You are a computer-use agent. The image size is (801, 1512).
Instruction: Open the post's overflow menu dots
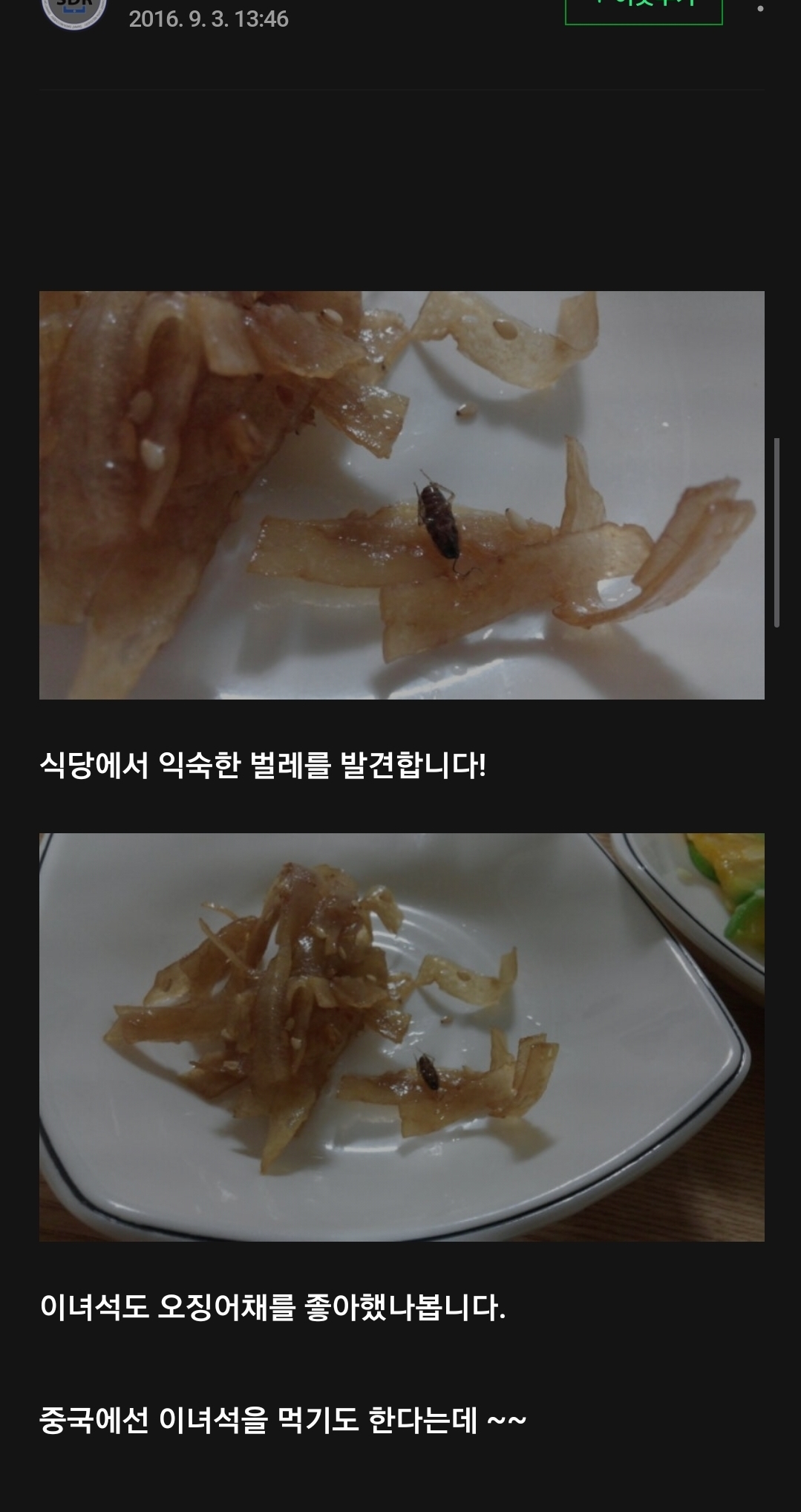click(759, 9)
